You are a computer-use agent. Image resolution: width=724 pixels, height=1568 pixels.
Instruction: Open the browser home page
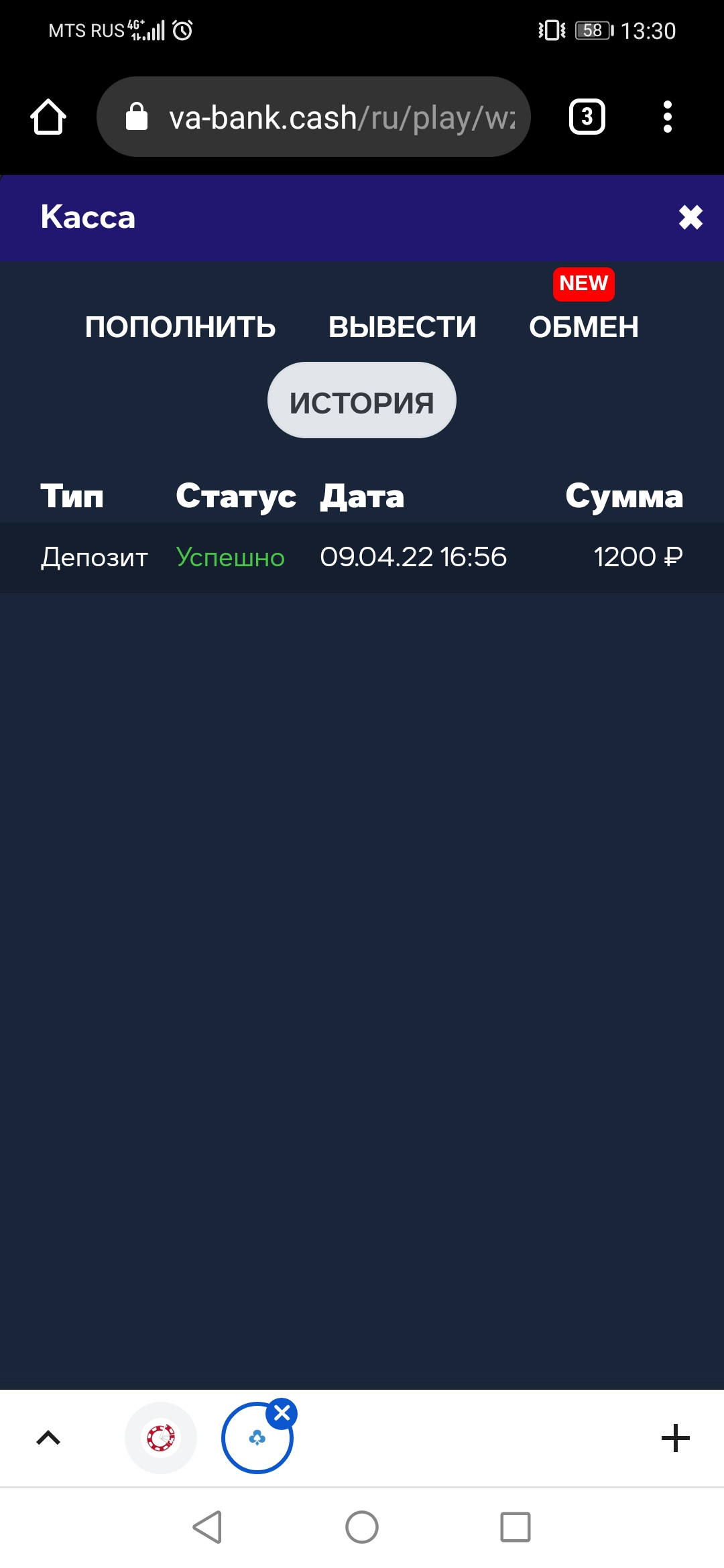click(x=48, y=117)
